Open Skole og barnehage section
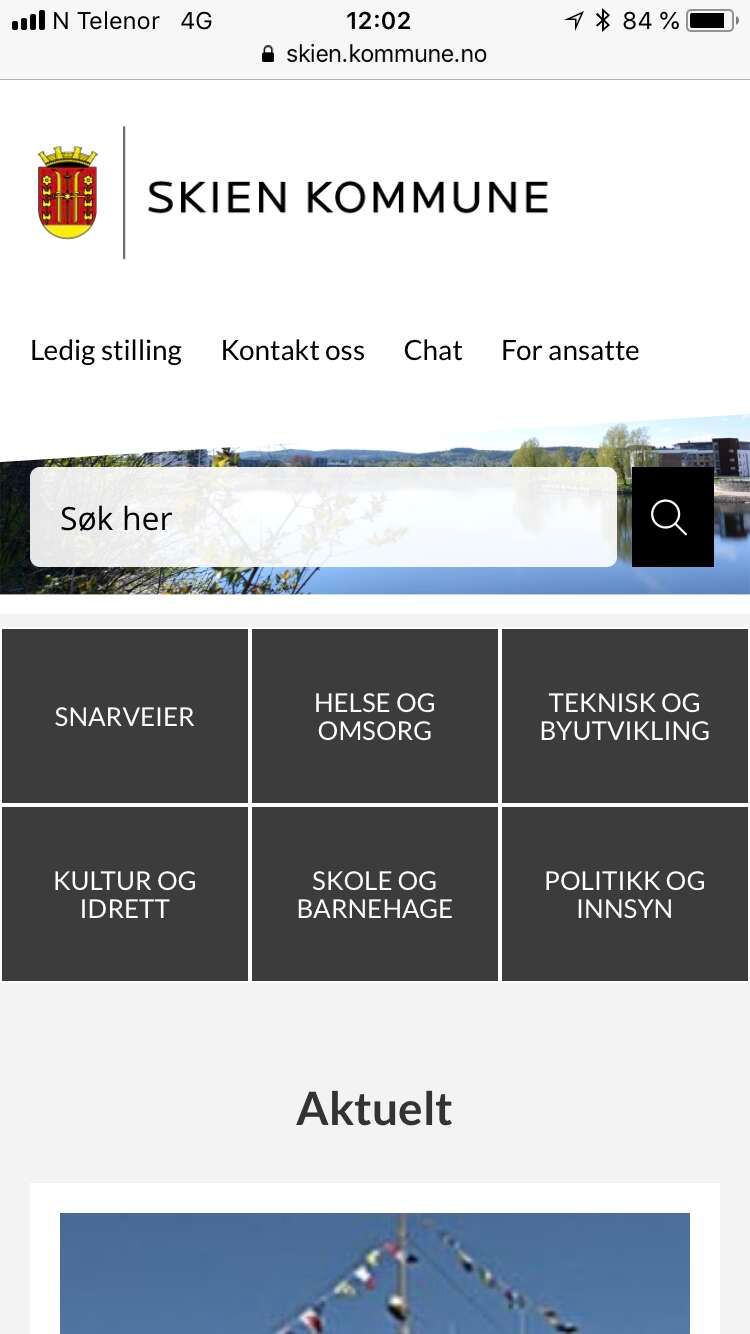 click(x=375, y=894)
